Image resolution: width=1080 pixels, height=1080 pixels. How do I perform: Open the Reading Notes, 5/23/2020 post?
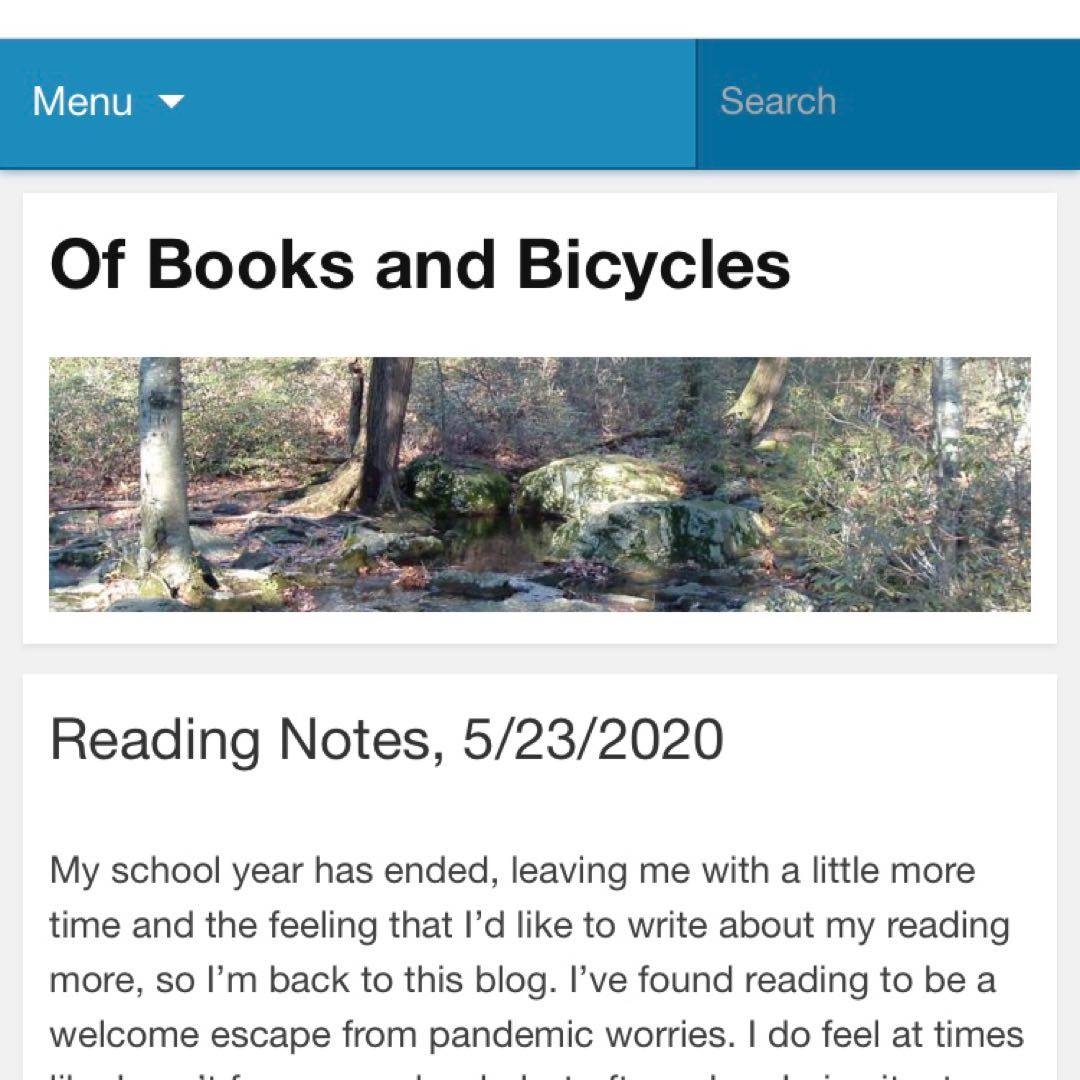[x=386, y=740]
